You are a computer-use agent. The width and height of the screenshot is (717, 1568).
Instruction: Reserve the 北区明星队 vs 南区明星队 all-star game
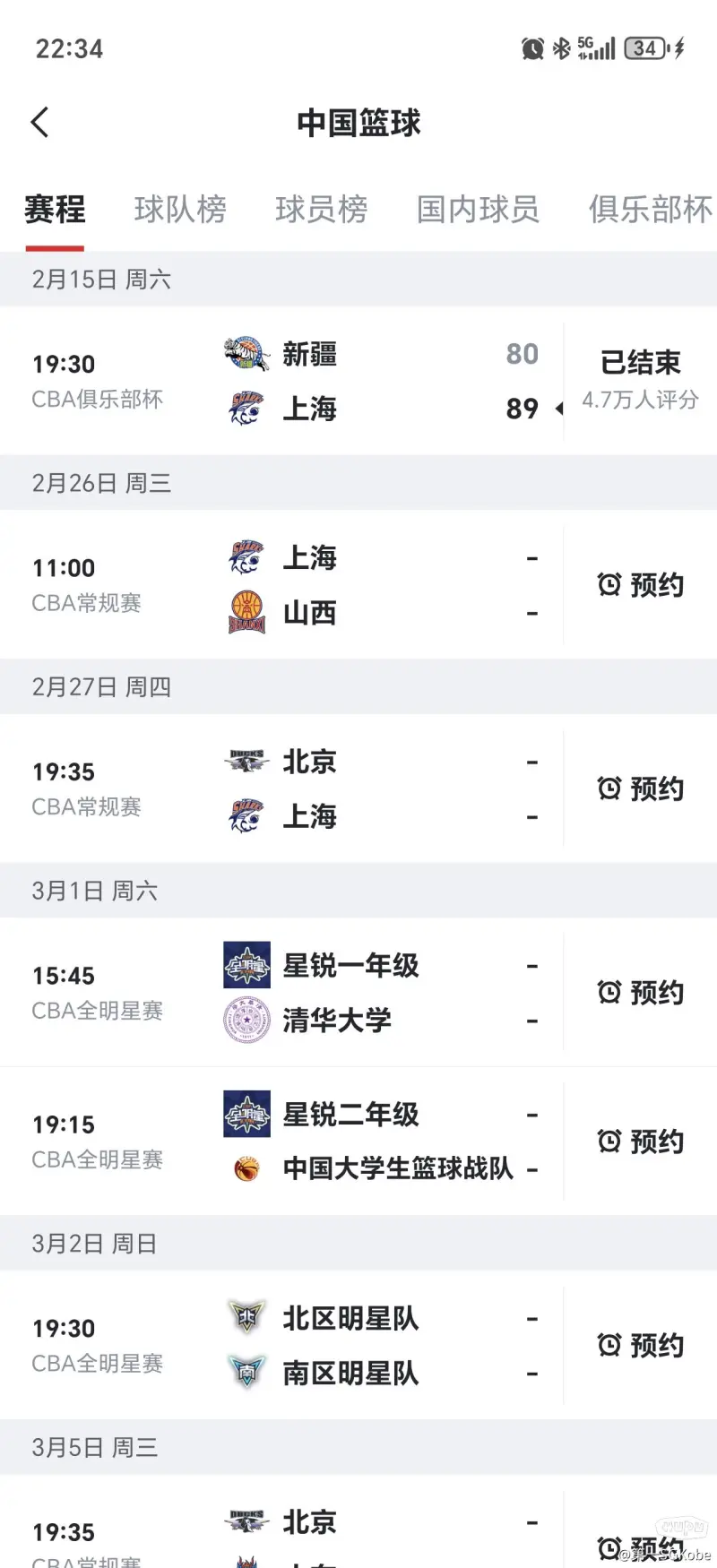point(641,1345)
